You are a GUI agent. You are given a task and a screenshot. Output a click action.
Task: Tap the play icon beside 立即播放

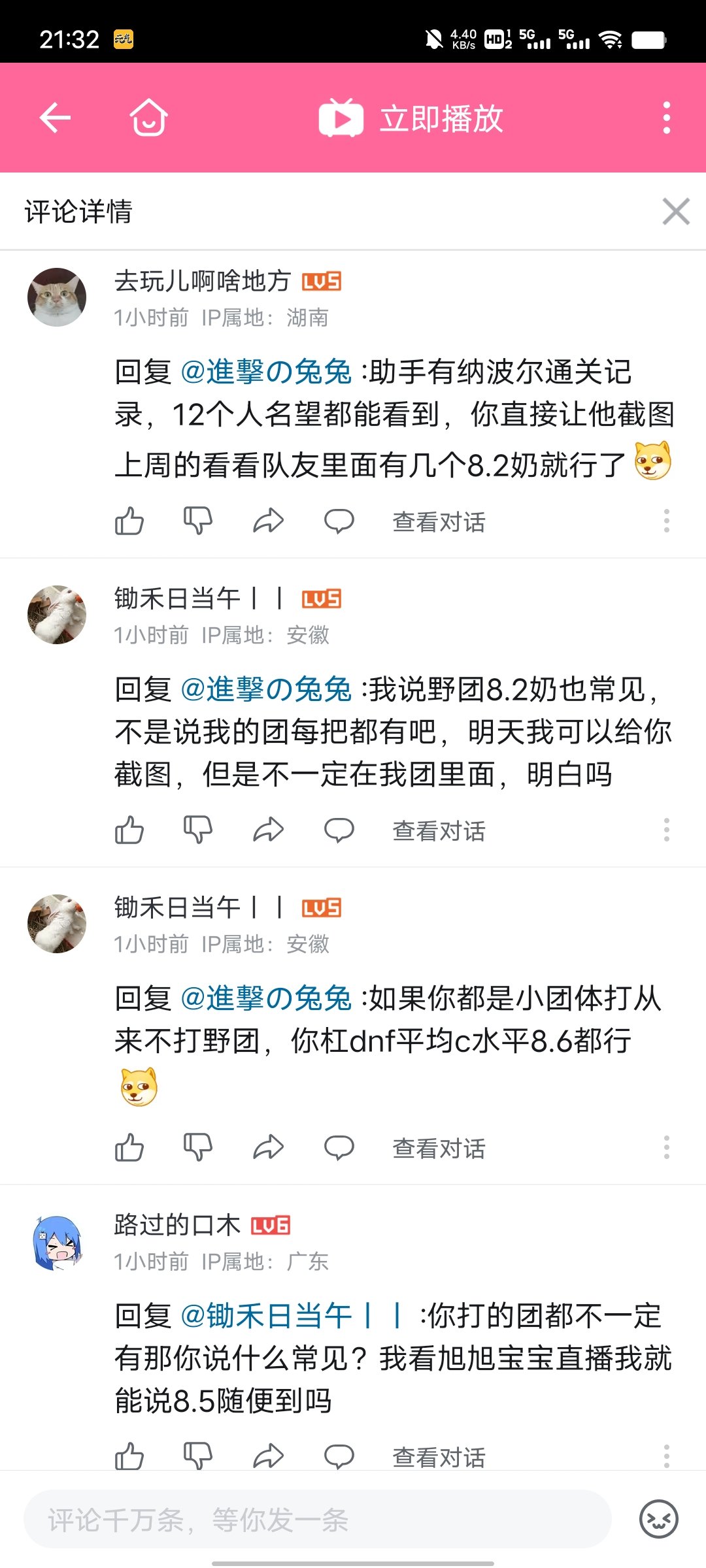coord(340,118)
